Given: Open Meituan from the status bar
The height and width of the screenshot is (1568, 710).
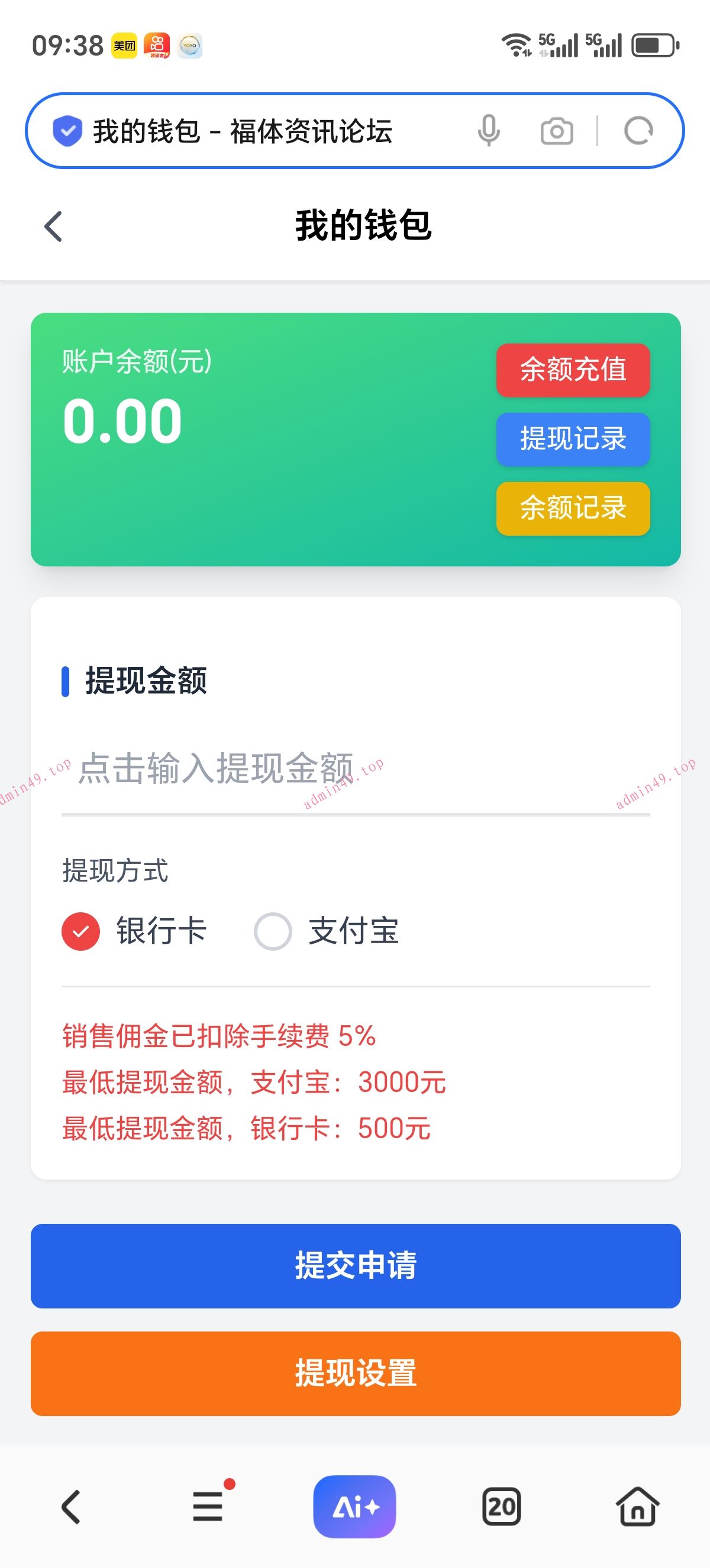Looking at the screenshot, I should tap(122, 46).
